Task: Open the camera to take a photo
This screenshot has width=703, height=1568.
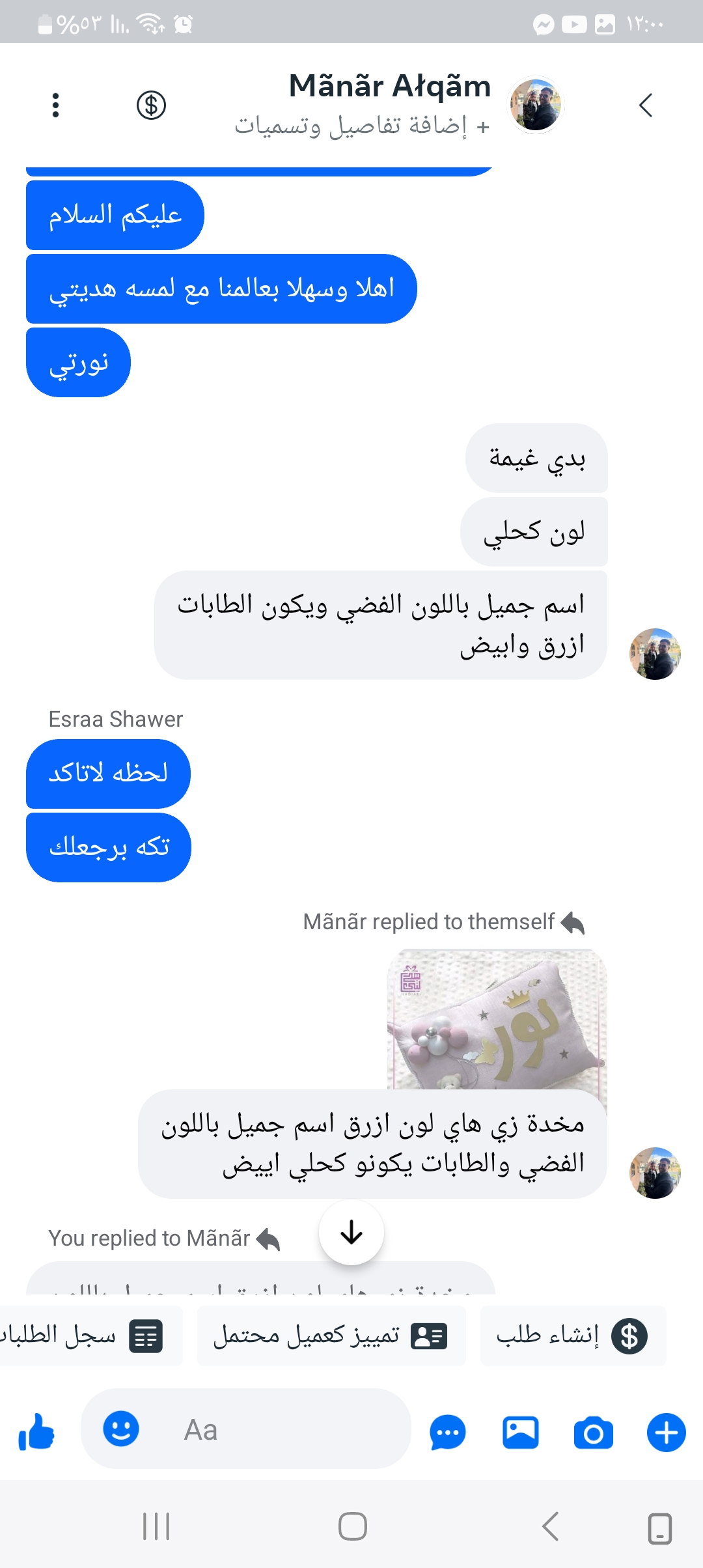Action: 593,1432
